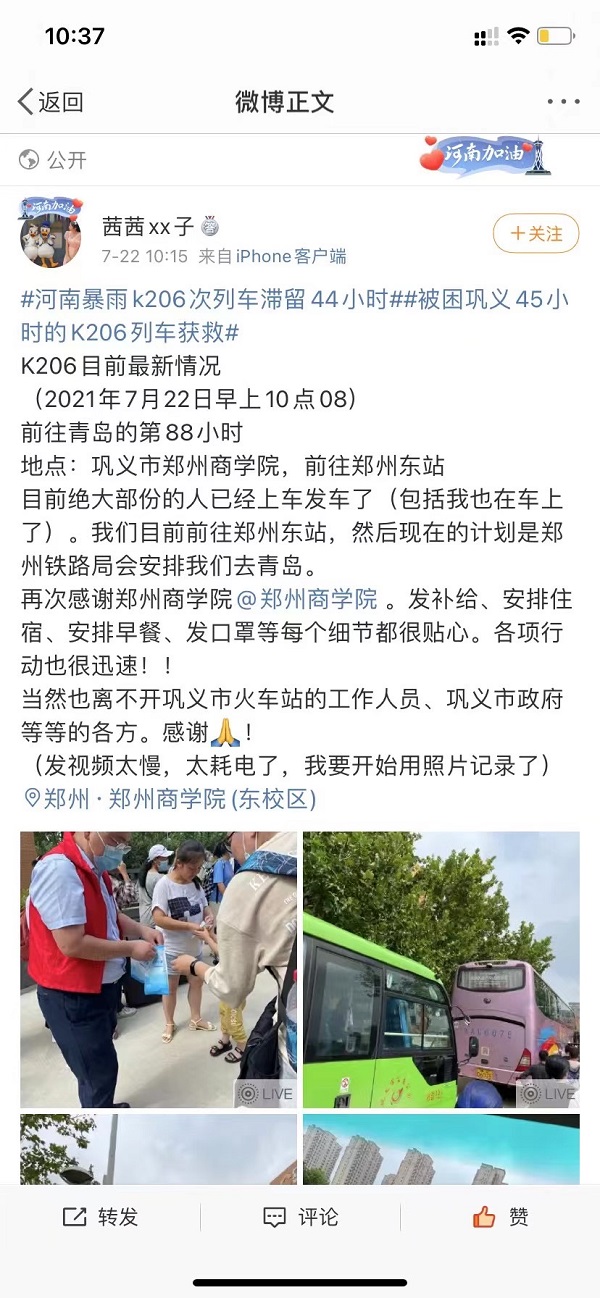View photo of volunteer in red vest

158,968
